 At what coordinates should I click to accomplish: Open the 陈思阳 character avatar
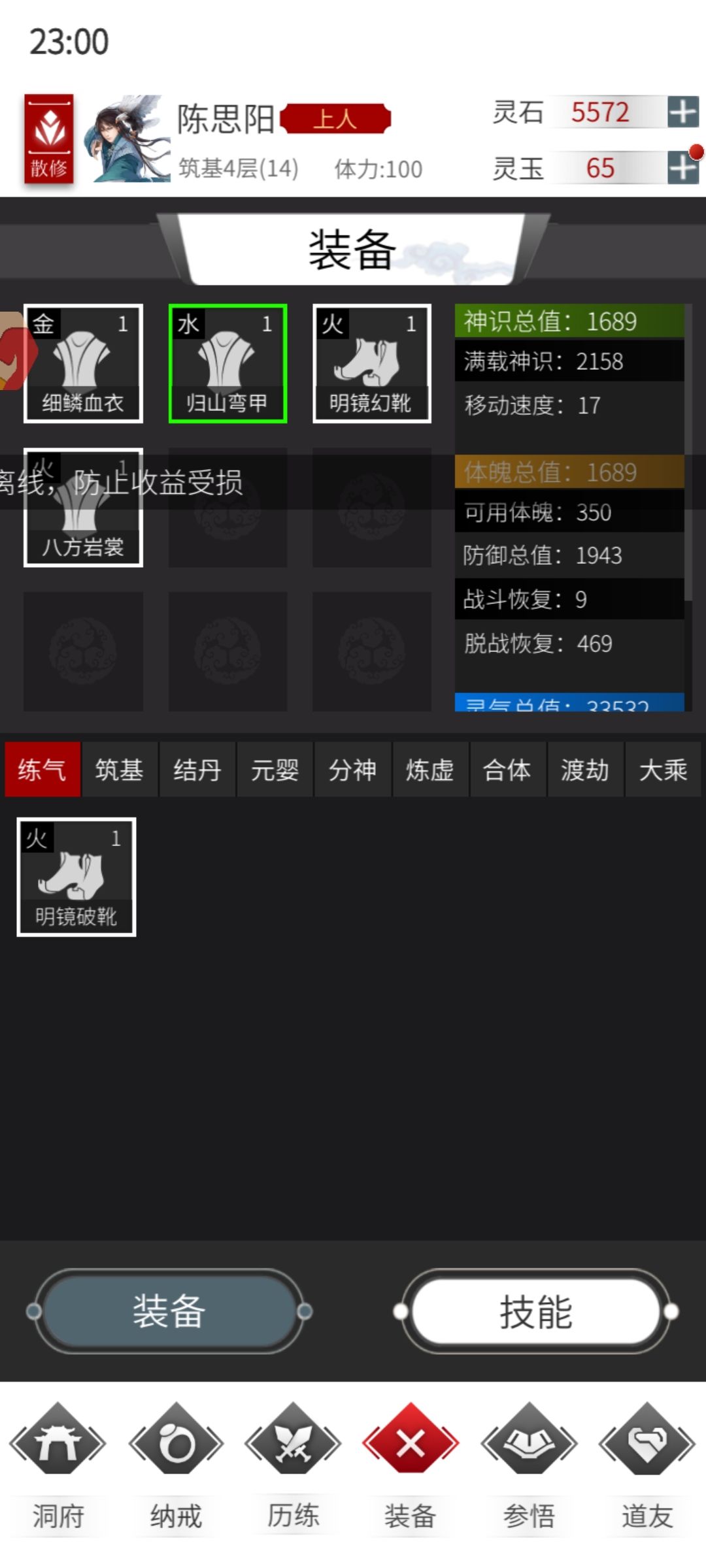pos(127,139)
